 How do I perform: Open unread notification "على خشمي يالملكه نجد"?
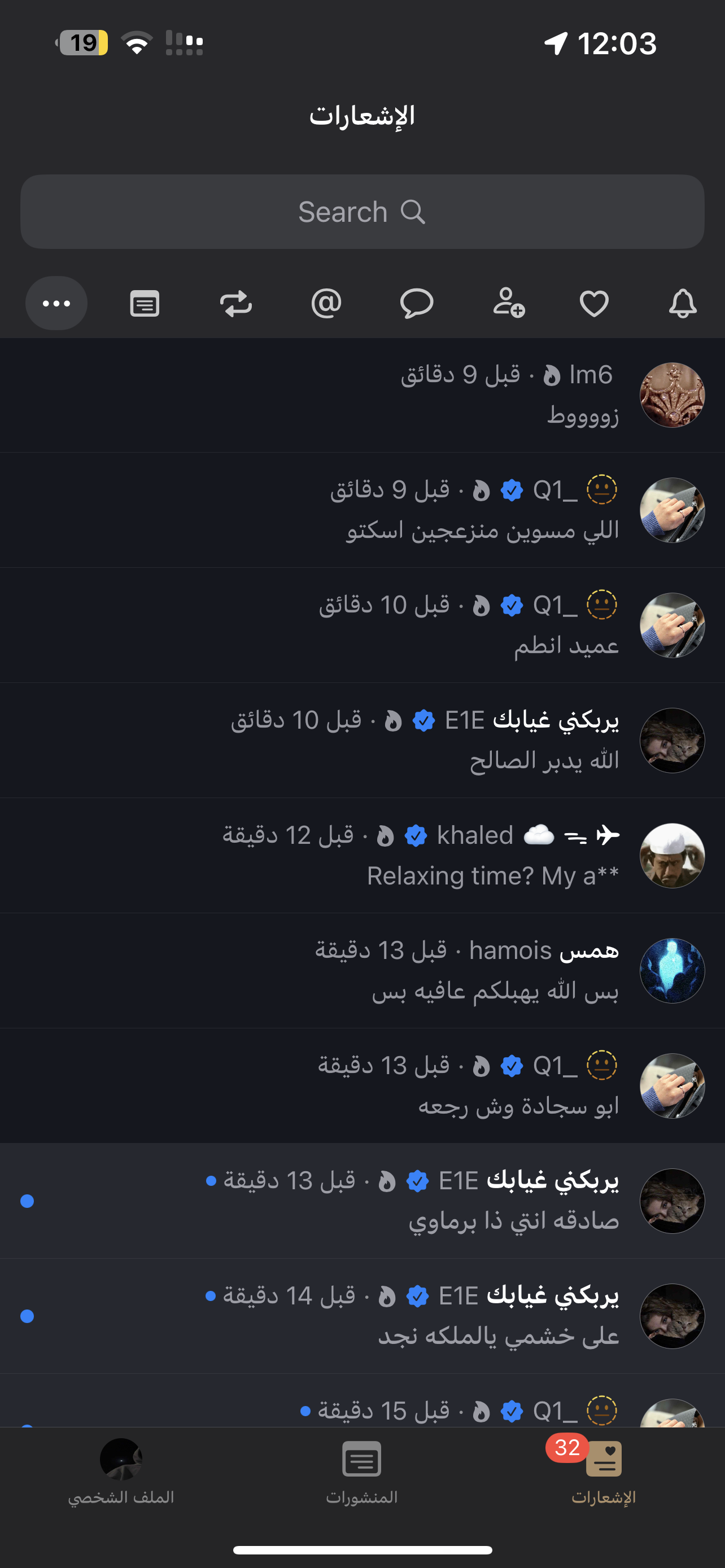362,1316
